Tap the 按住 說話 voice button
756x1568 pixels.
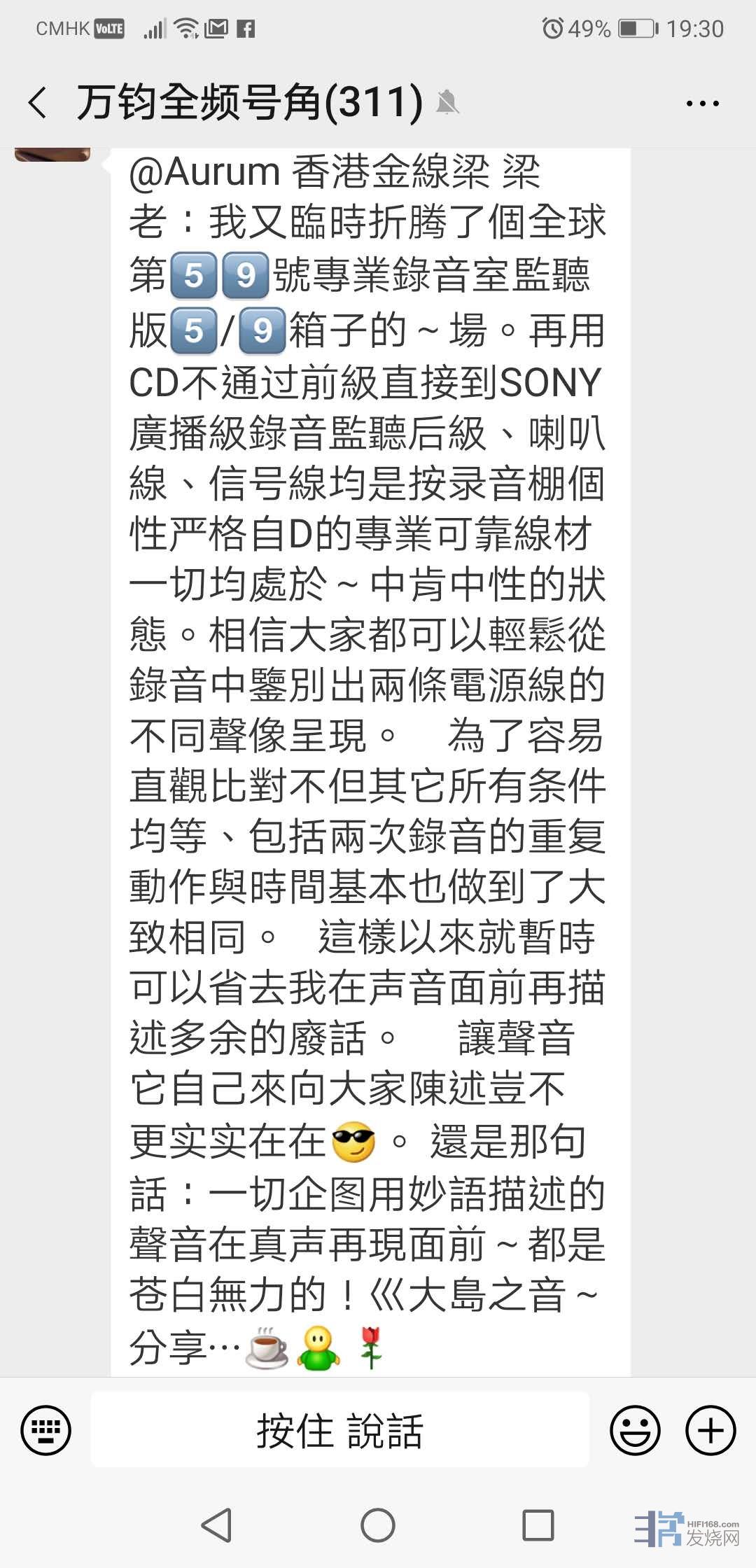point(339,1430)
